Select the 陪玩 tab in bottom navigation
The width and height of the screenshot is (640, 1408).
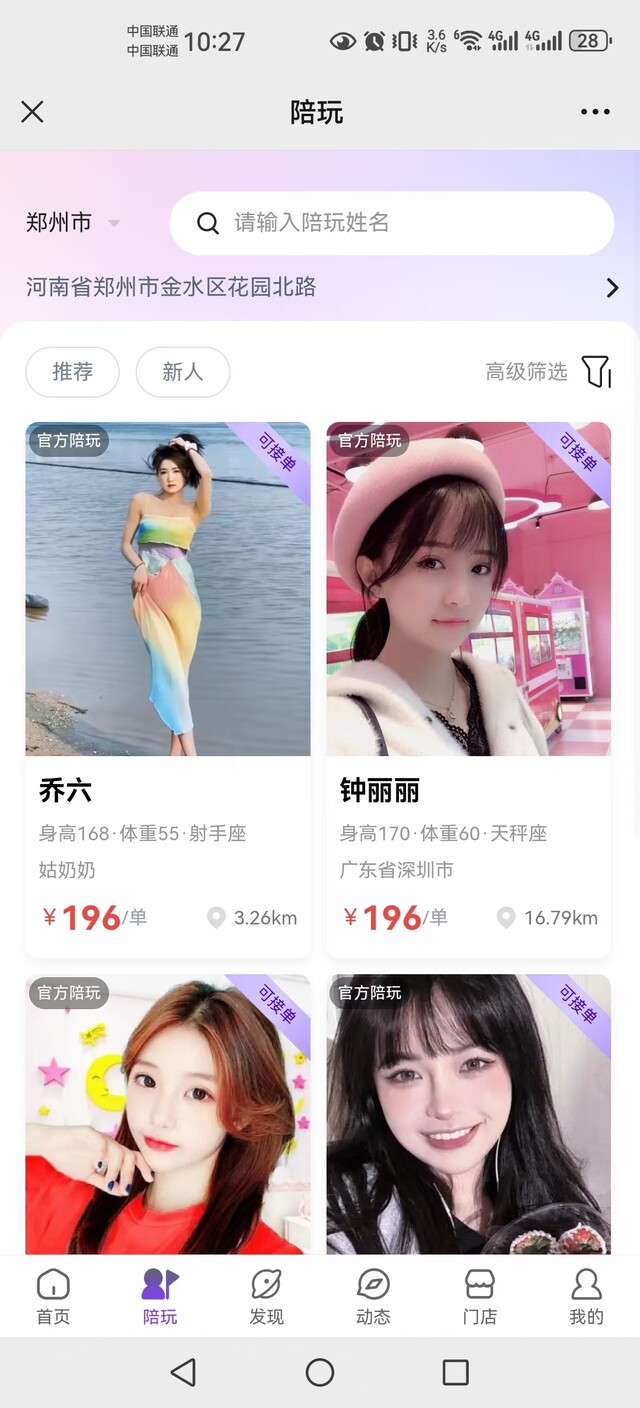click(x=160, y=1296)
